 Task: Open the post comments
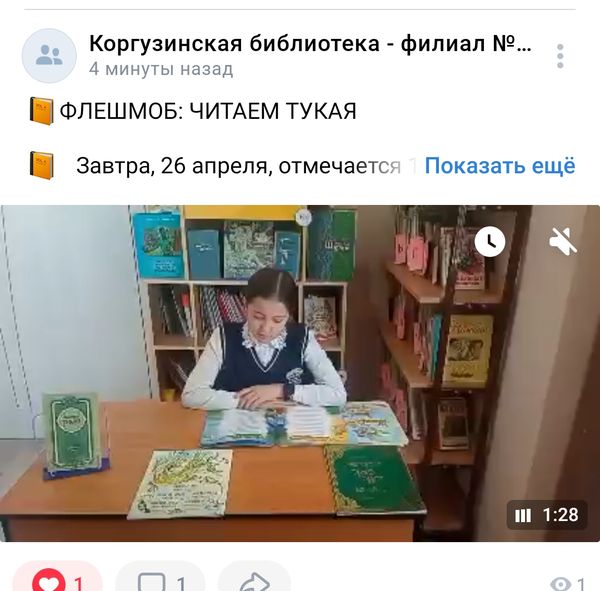tap(160, 579)
